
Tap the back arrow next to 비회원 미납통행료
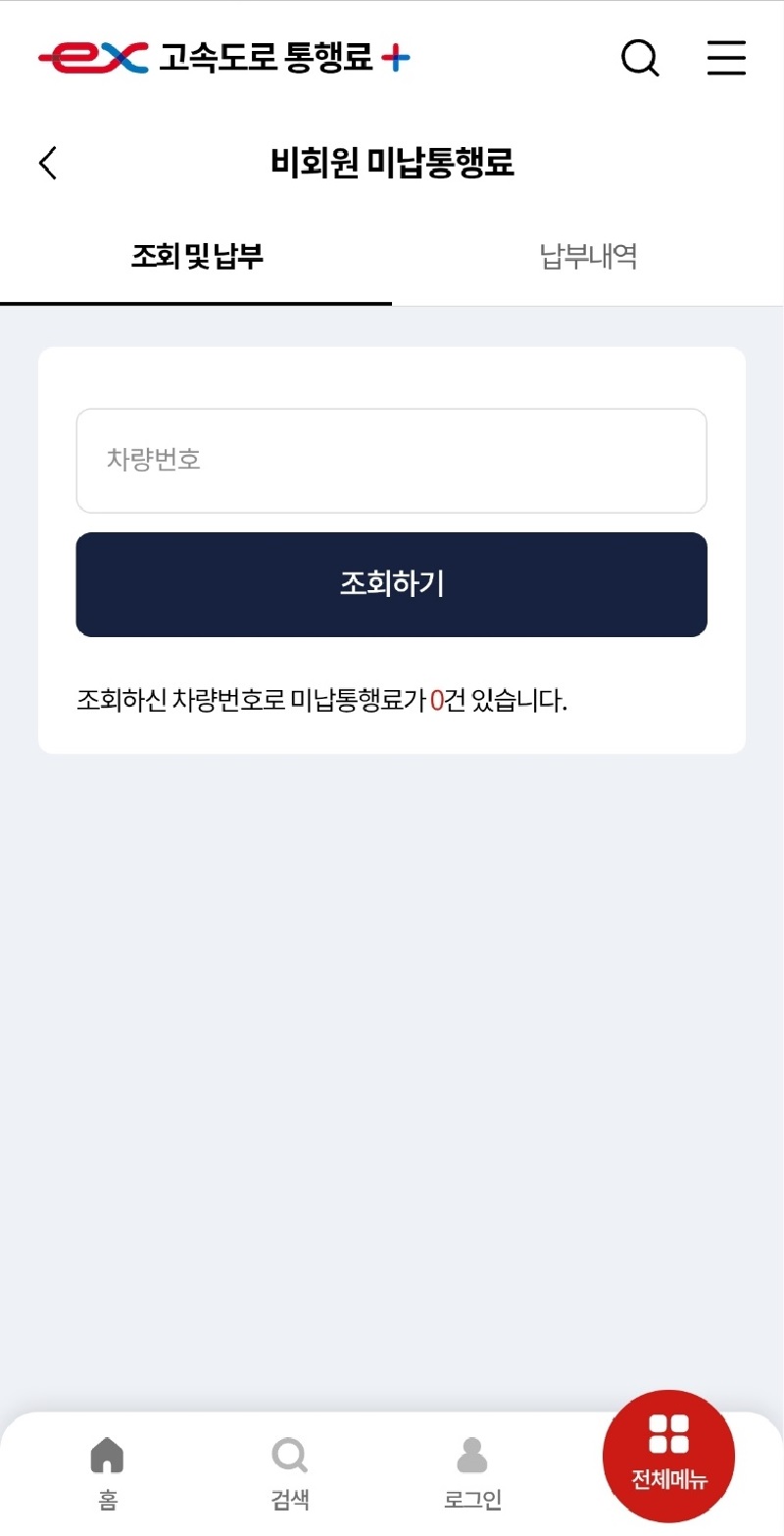(47, 163)
